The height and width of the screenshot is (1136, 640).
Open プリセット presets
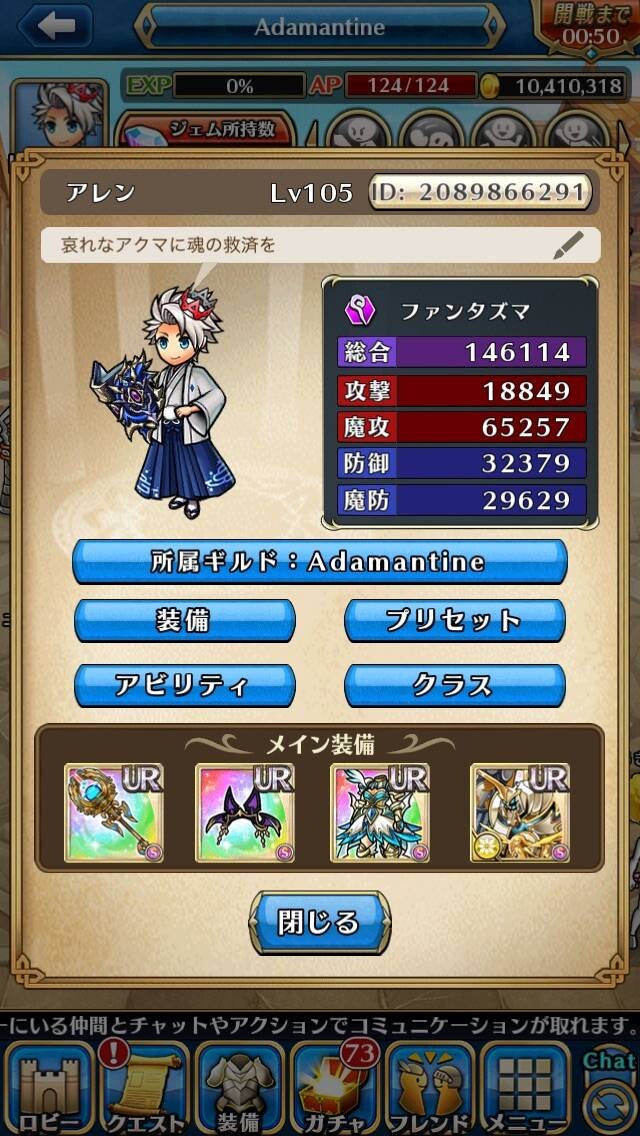[x=454, y=621]
